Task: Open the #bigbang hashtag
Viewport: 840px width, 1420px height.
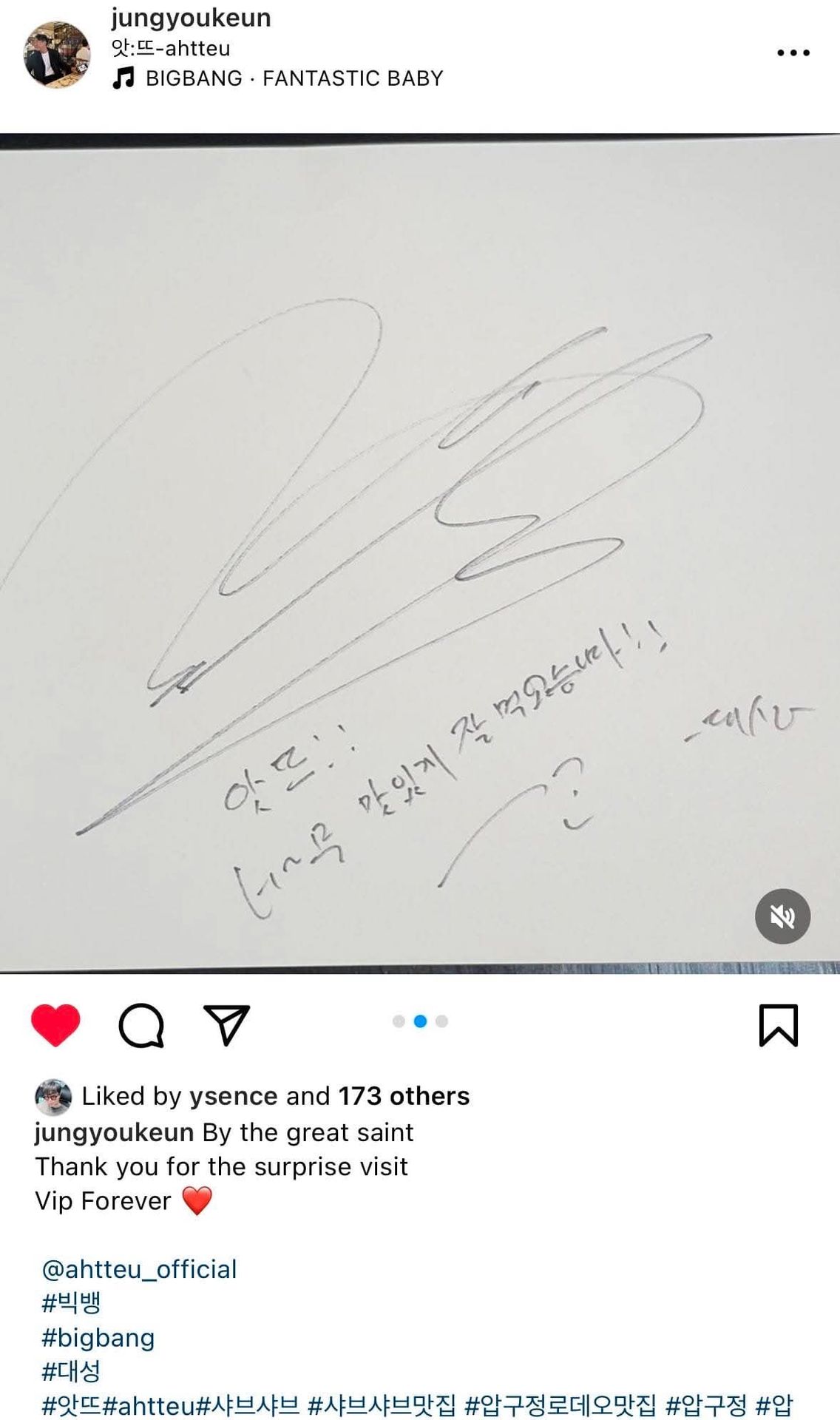Action: 98,1337
